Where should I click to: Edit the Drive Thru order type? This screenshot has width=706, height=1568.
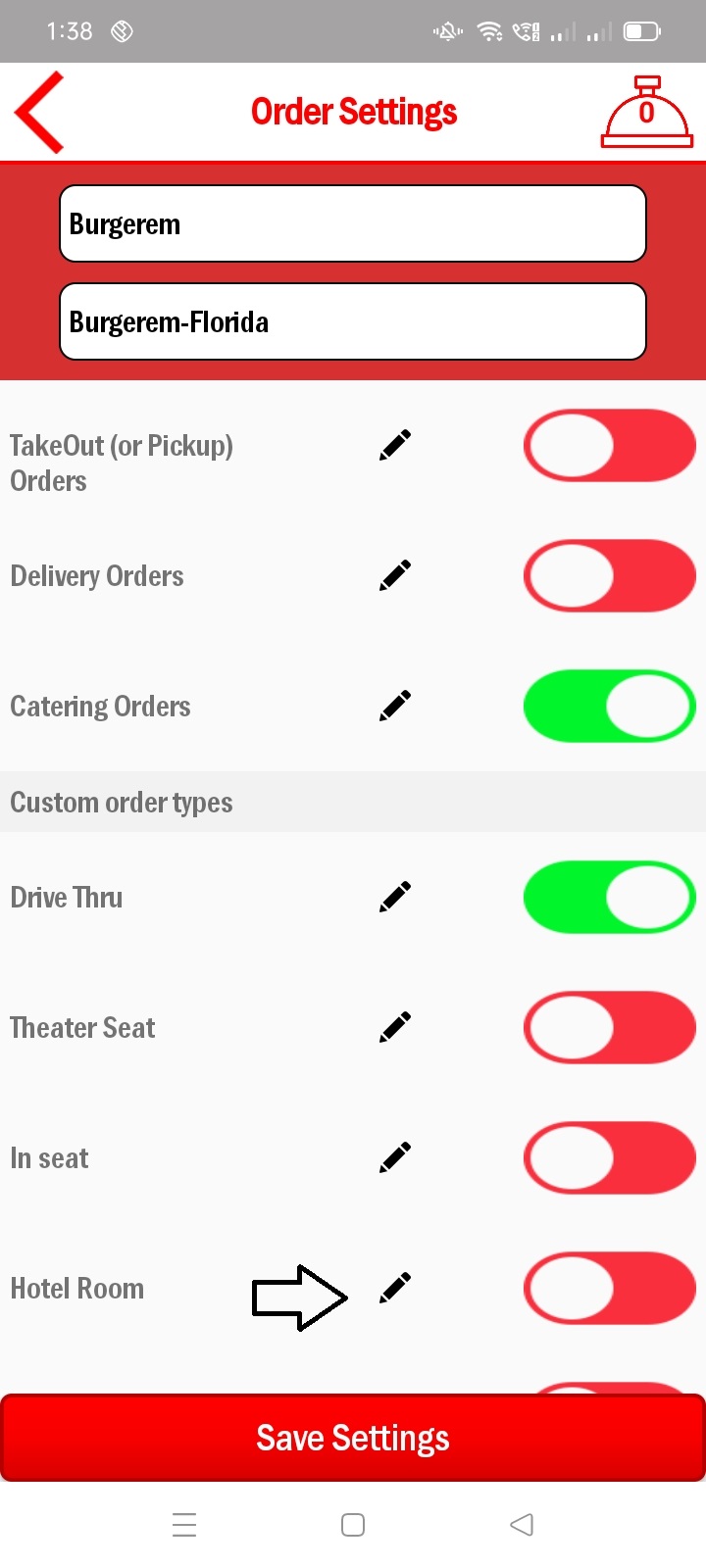coord(395,897)
